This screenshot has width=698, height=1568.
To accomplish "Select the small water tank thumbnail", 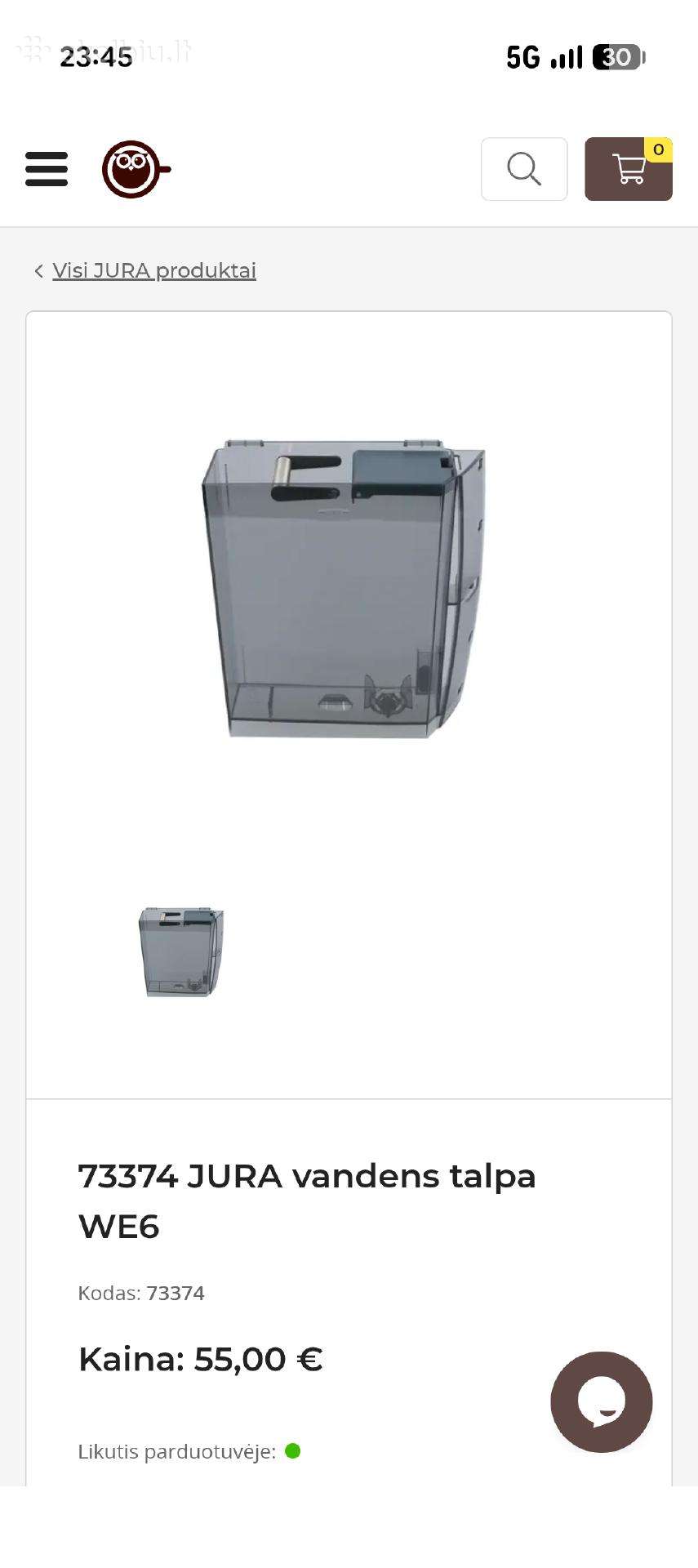I will pos(181,951).
